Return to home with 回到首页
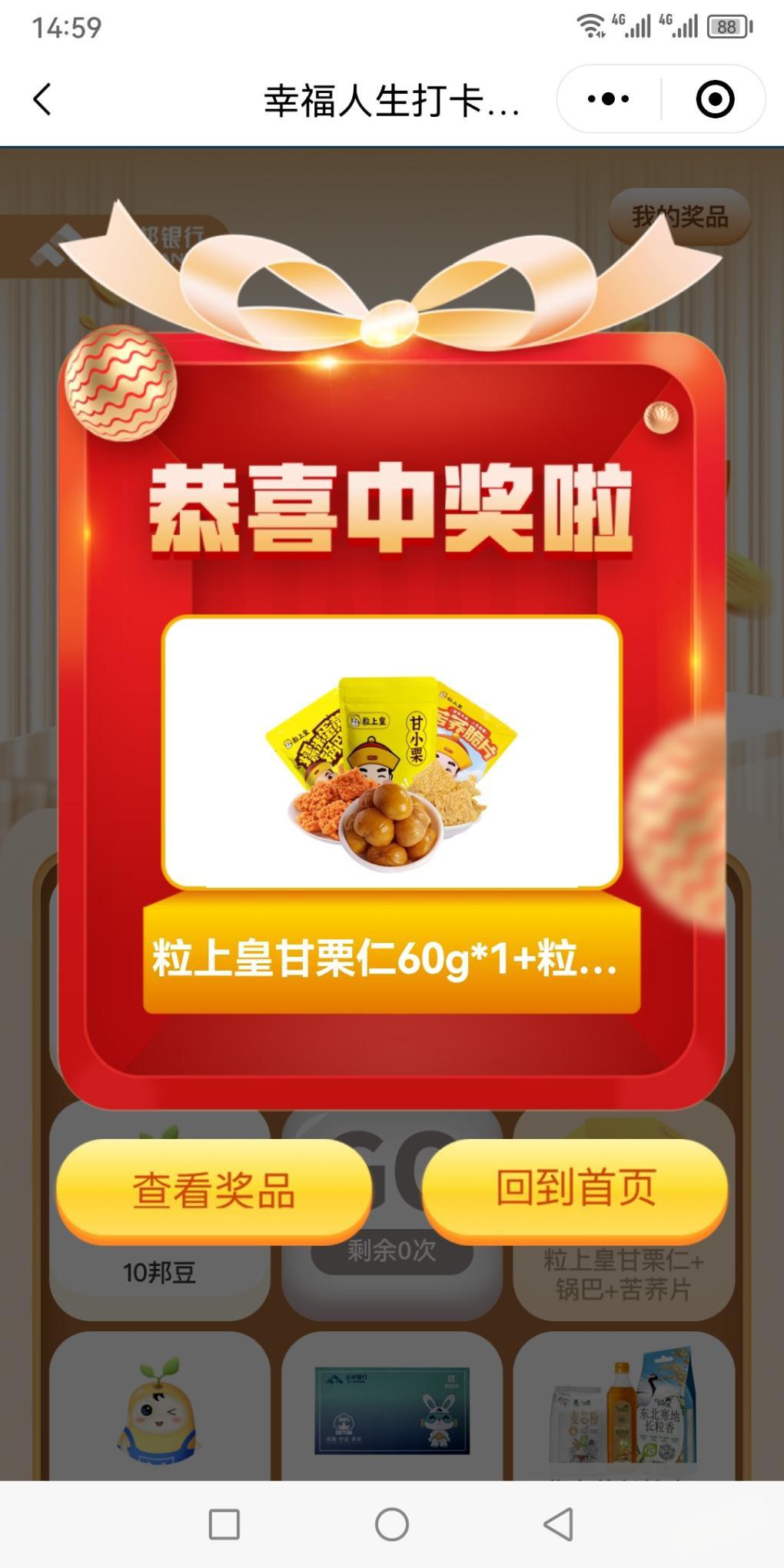784x1568 pixels. [575, 1188]
